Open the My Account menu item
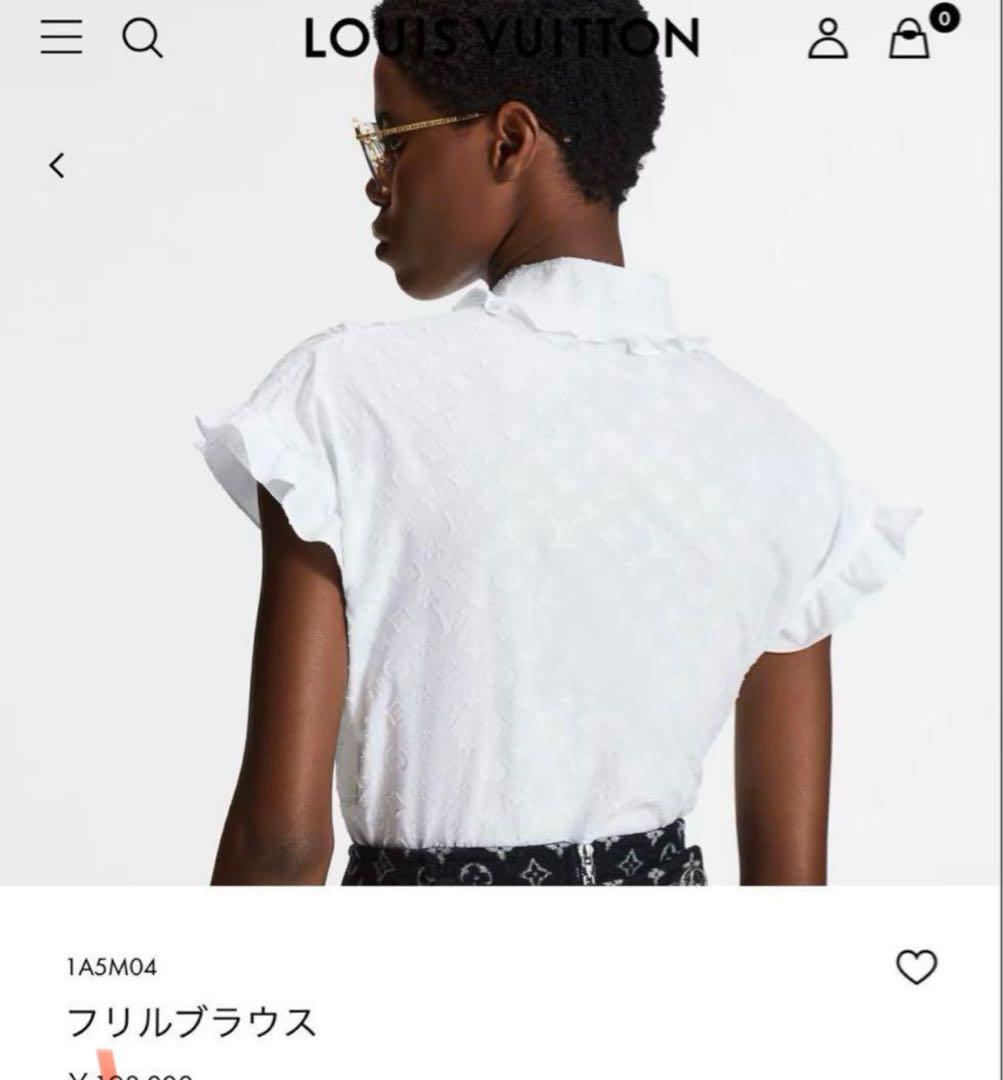Screen dimensions: 1003x1080 click(825, 40)
